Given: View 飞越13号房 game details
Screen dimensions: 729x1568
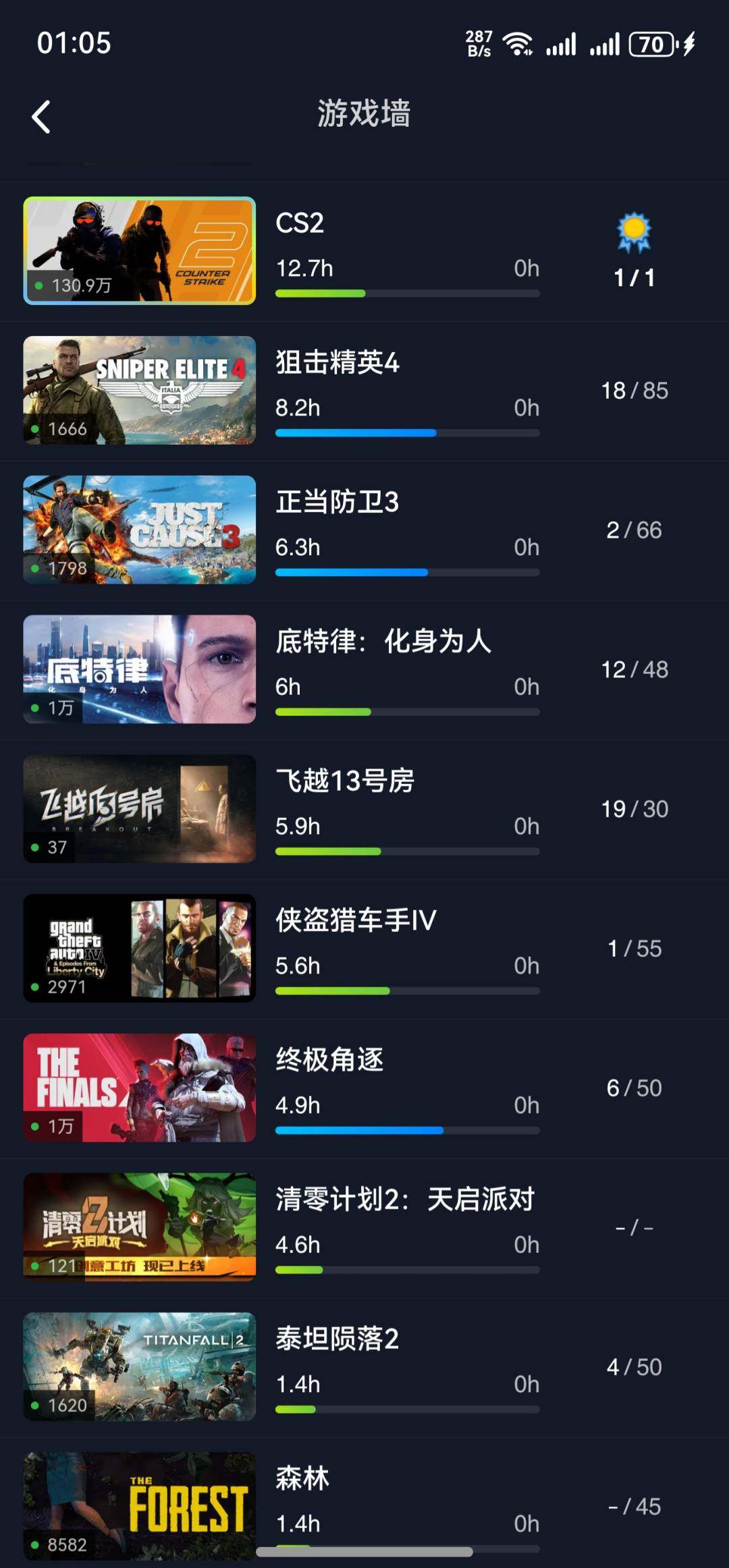Looking at the screenshot, I should pyautogui.click(x=364, y=809).
